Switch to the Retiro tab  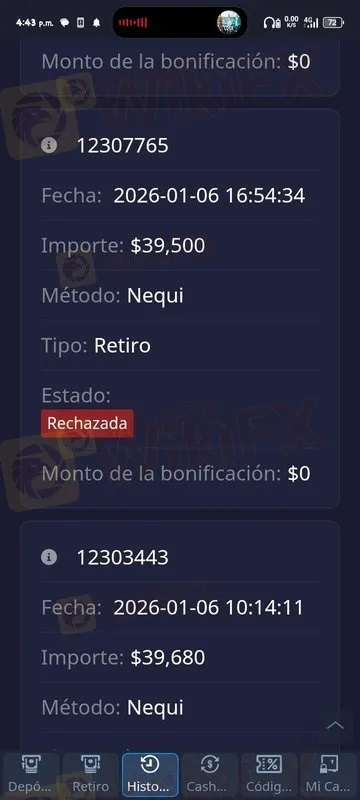click(x=90, y=775)
